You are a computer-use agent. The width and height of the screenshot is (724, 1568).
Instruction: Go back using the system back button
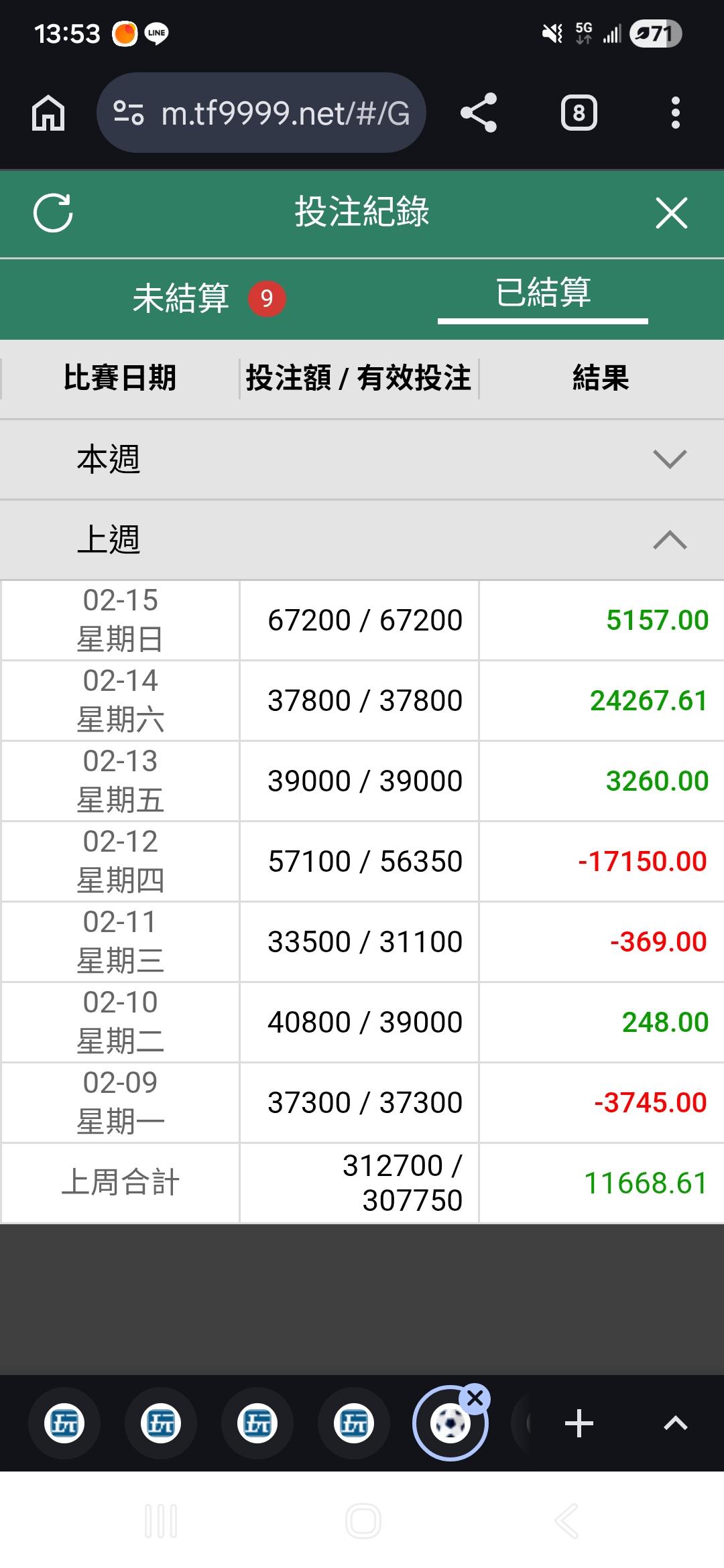(567, 1521)
